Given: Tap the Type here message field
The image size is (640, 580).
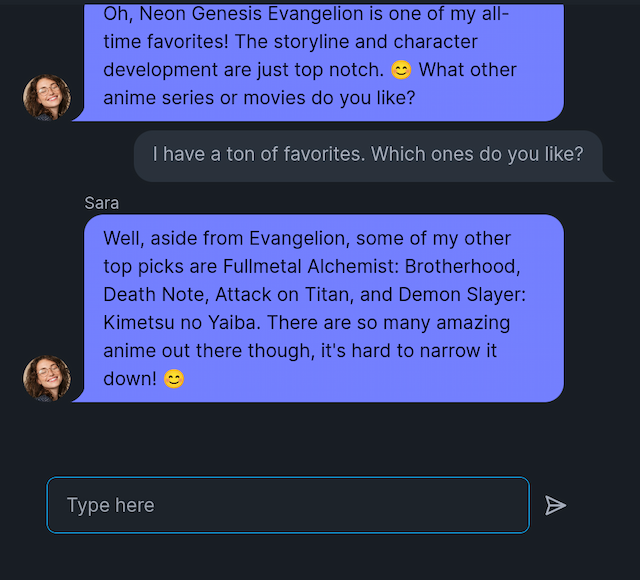Looking at the screenshot, I should point(288,505).
